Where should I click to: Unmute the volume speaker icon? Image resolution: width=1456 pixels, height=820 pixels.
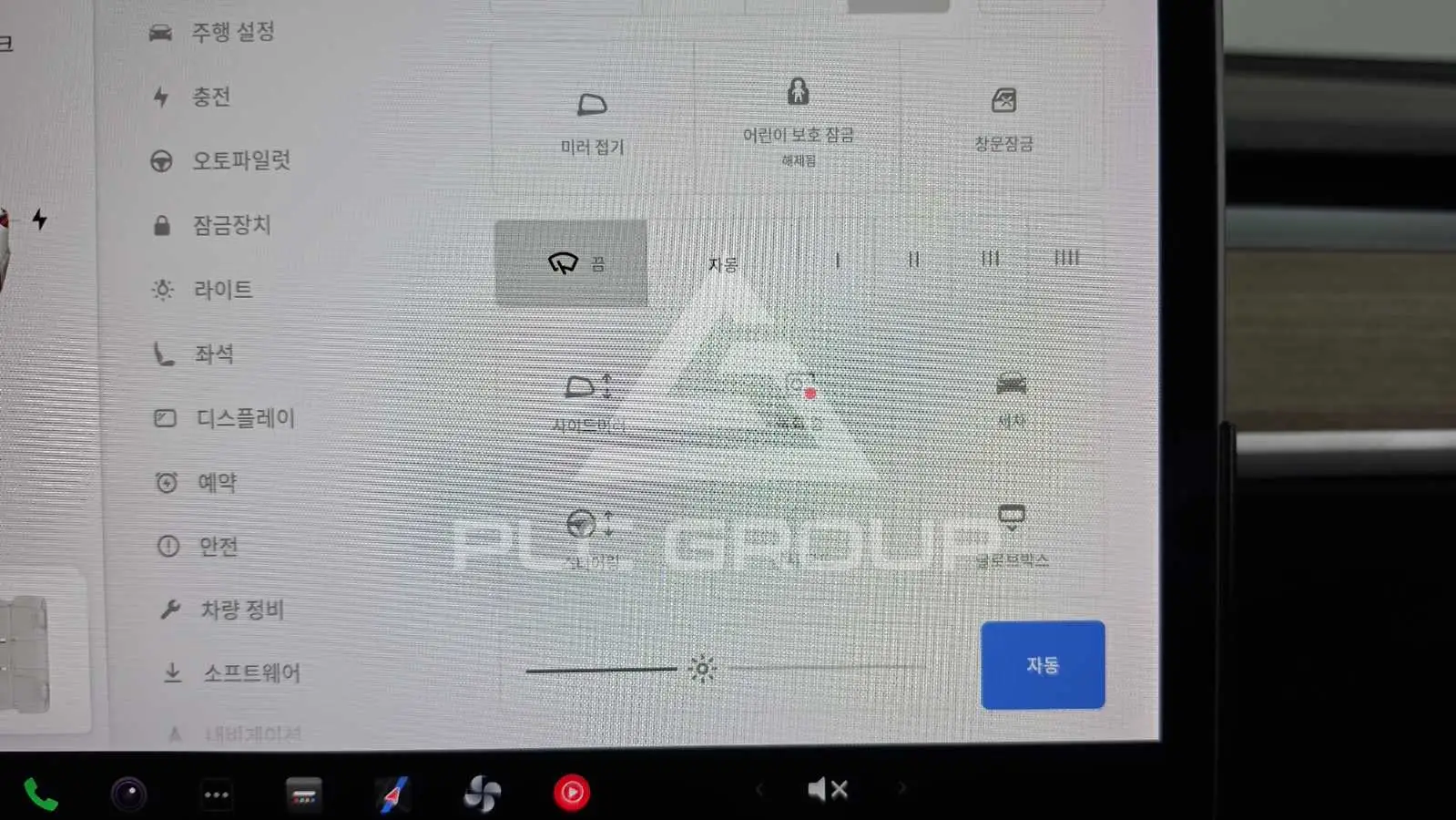click(x=828, y=789)
